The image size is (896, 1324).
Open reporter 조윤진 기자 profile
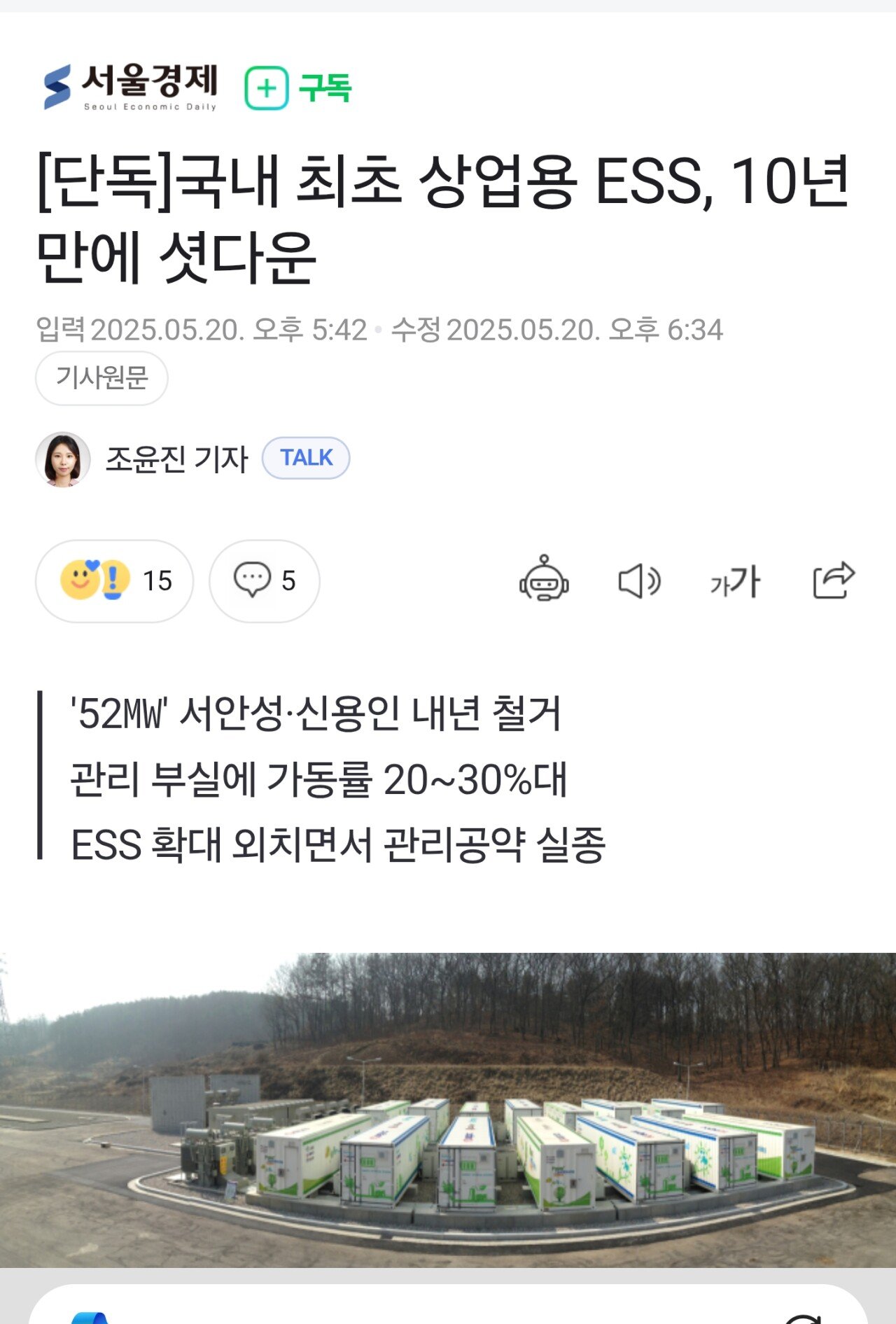click(x=176, y=459)
